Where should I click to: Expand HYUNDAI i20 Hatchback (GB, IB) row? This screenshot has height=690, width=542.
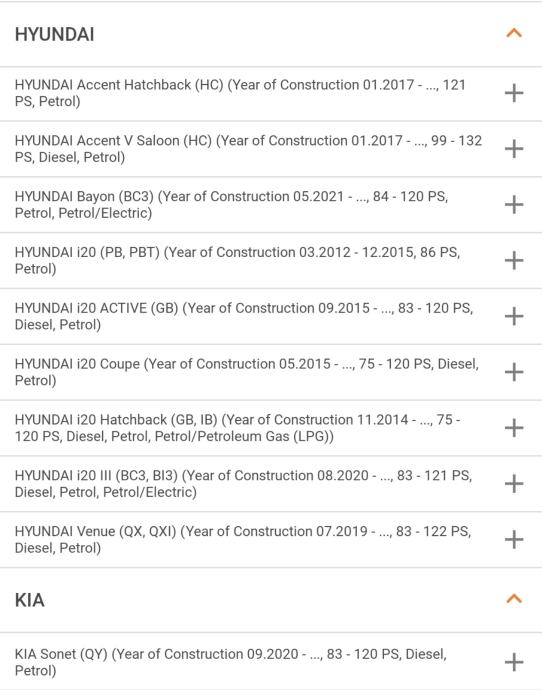[514, 428]
